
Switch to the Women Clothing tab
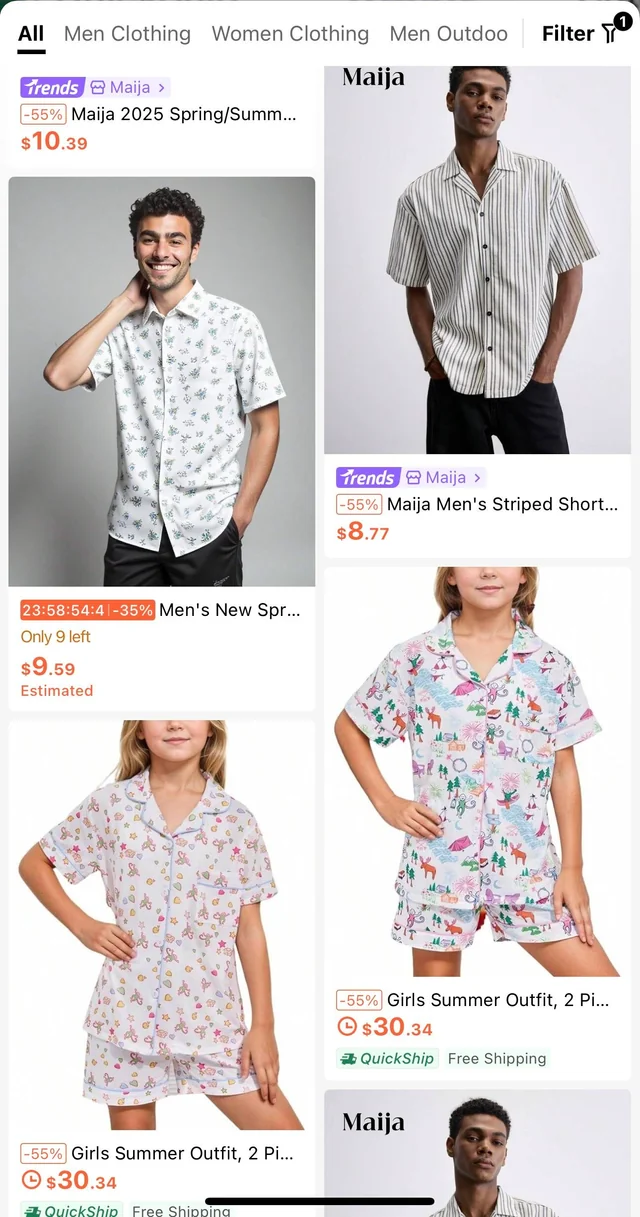290,34
